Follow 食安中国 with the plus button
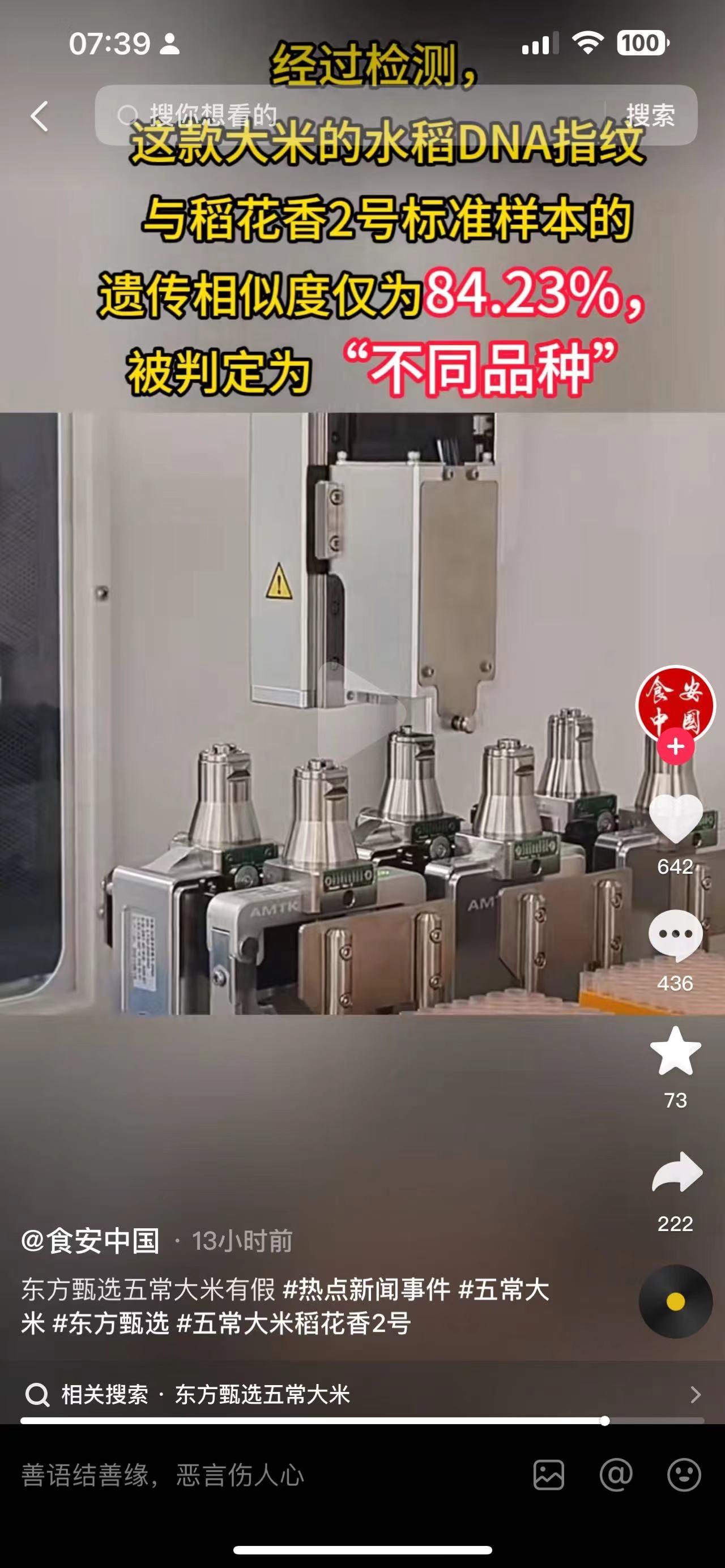 click(676, 746)
